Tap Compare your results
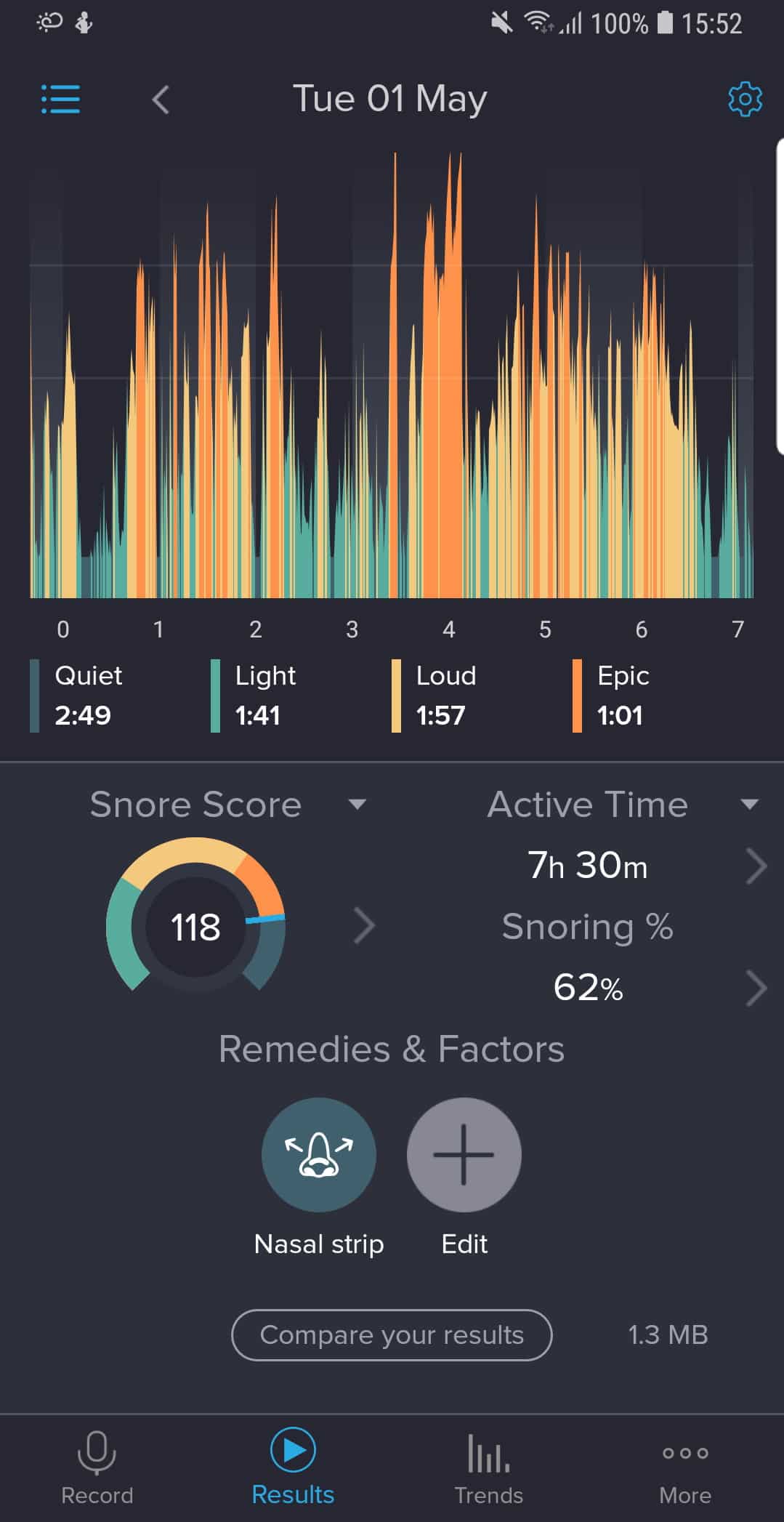 (x=392, y=1334)
